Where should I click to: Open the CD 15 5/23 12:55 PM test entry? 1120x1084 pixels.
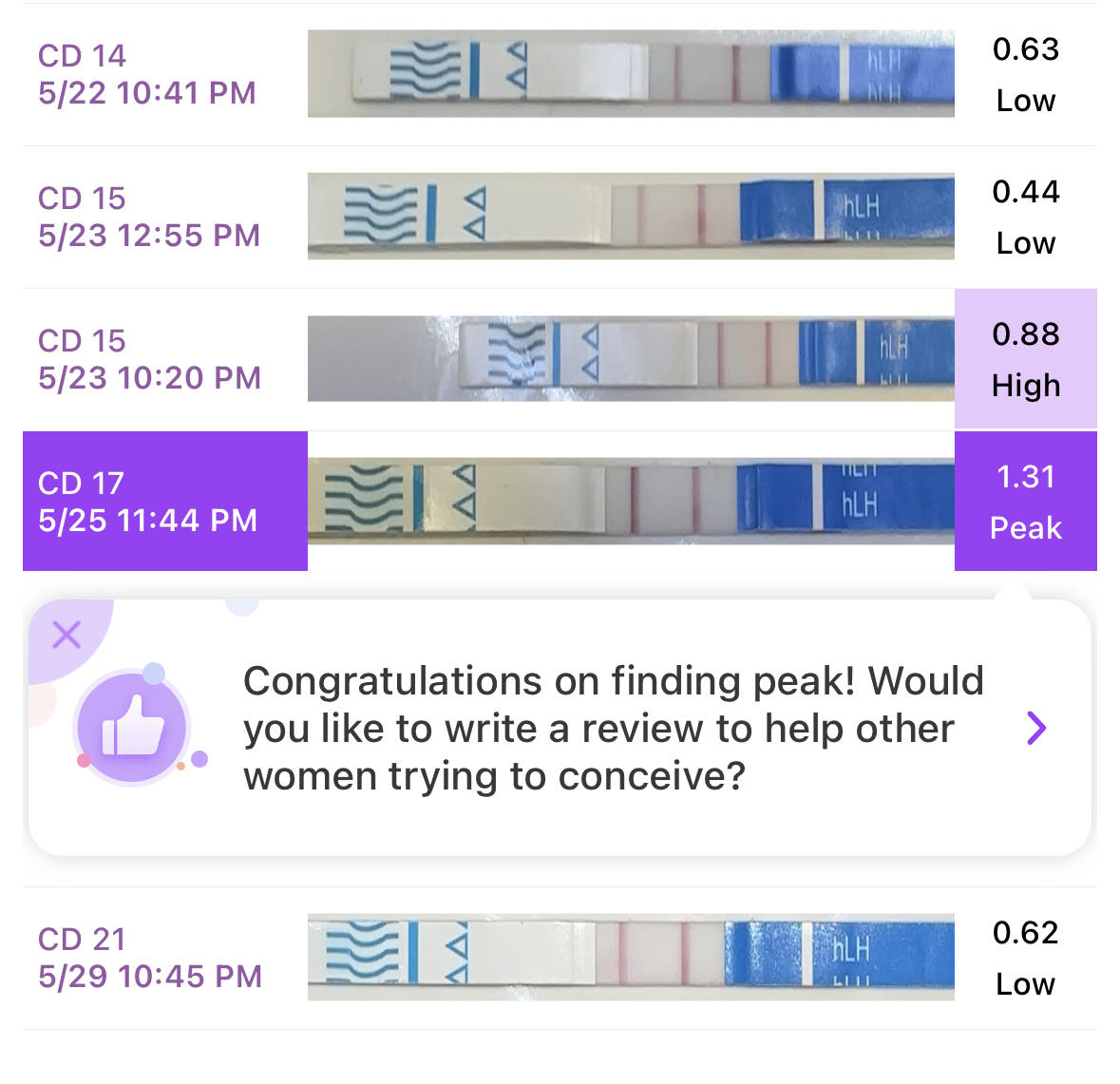[149, 217]
